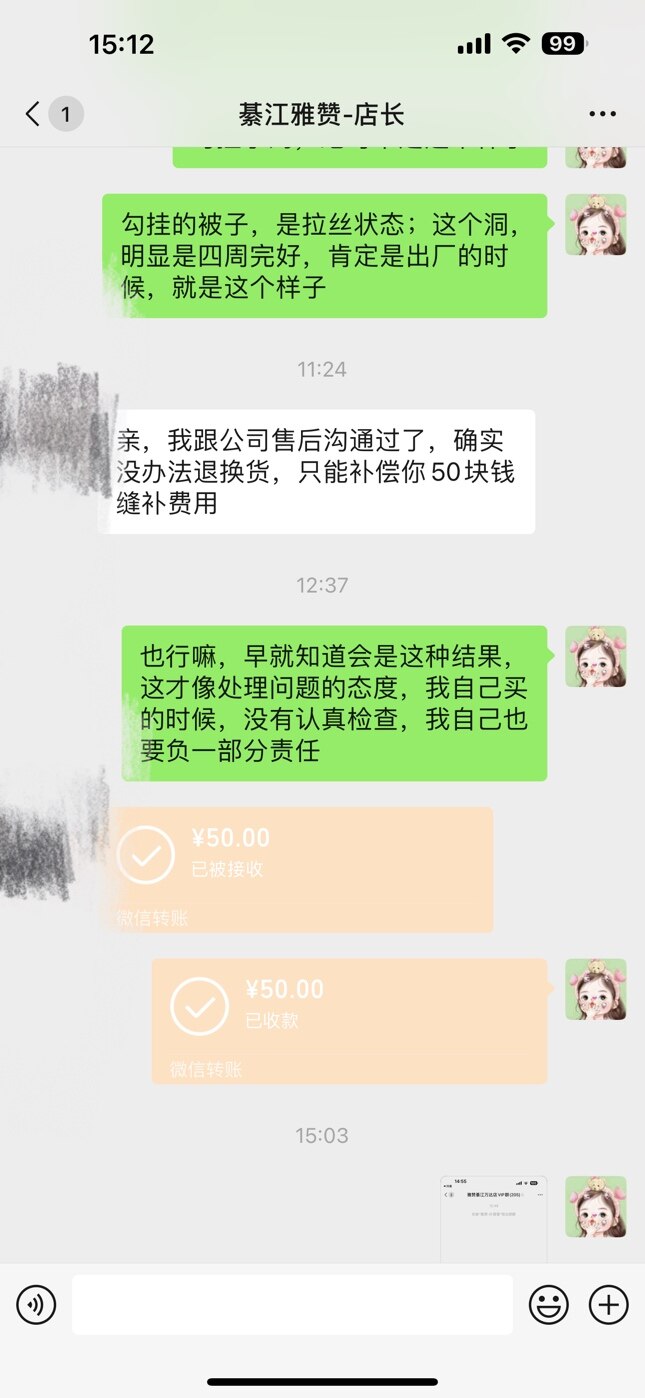Open the received ¥50.00 transfer 已被接收

pyautogui.click(x=300, y=868)
